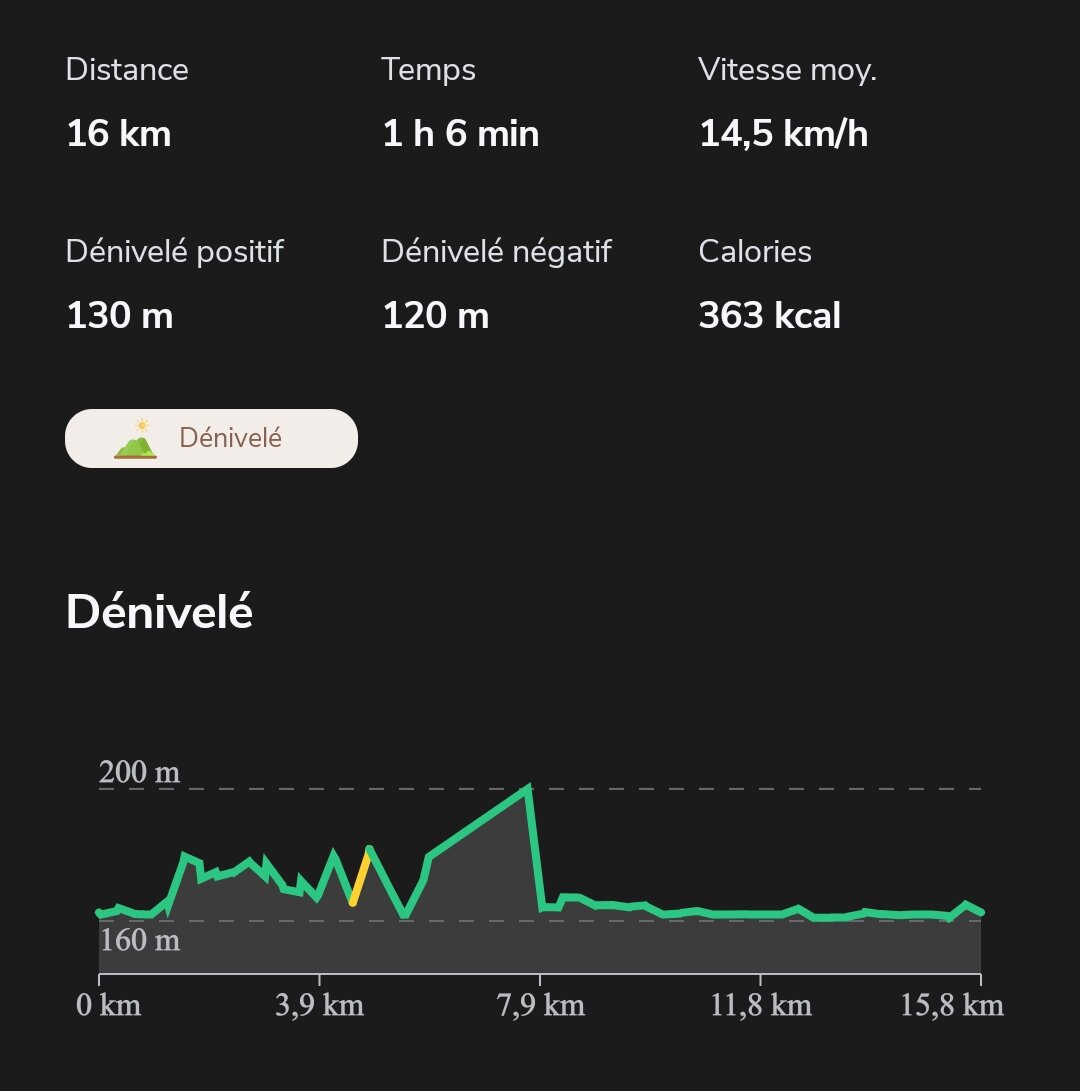Screen dimensions: 1080x1091
Task: Open the Dénivelé button
Action: (x=210, y=437)
